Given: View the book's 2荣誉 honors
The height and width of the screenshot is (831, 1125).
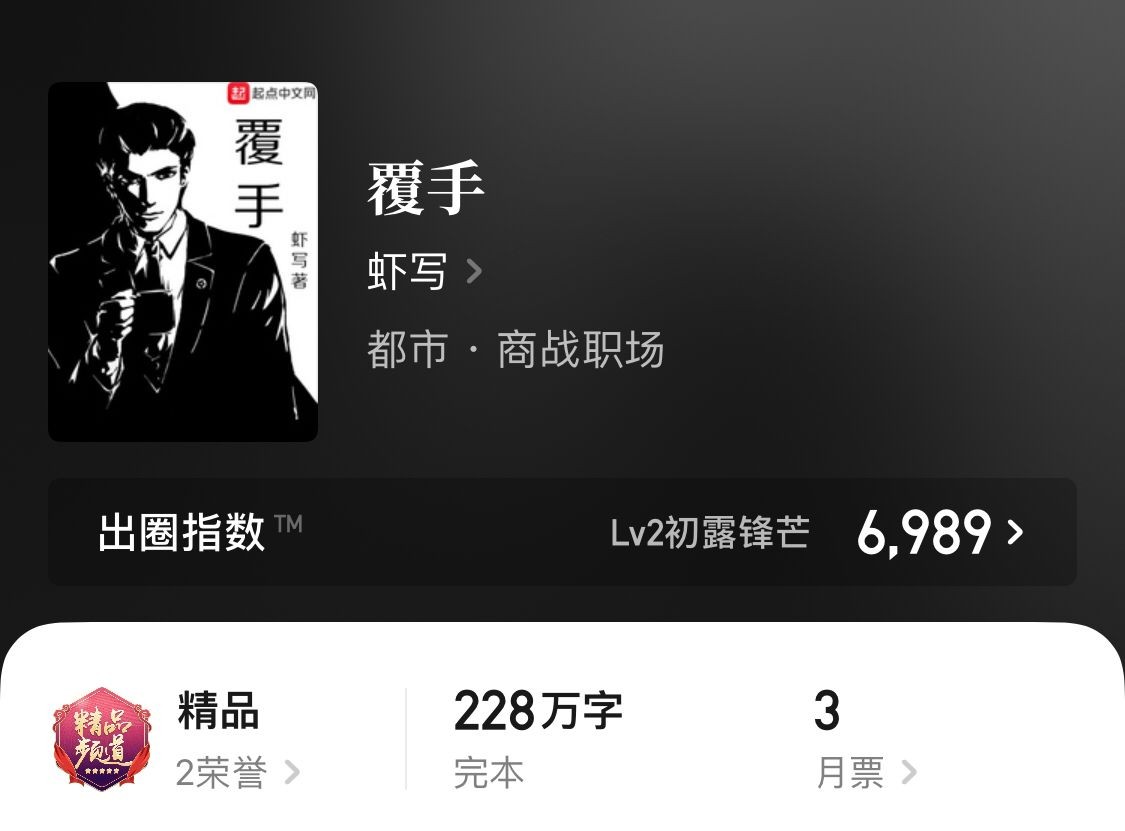Looking at the screenshot, I should pos(236,772).
